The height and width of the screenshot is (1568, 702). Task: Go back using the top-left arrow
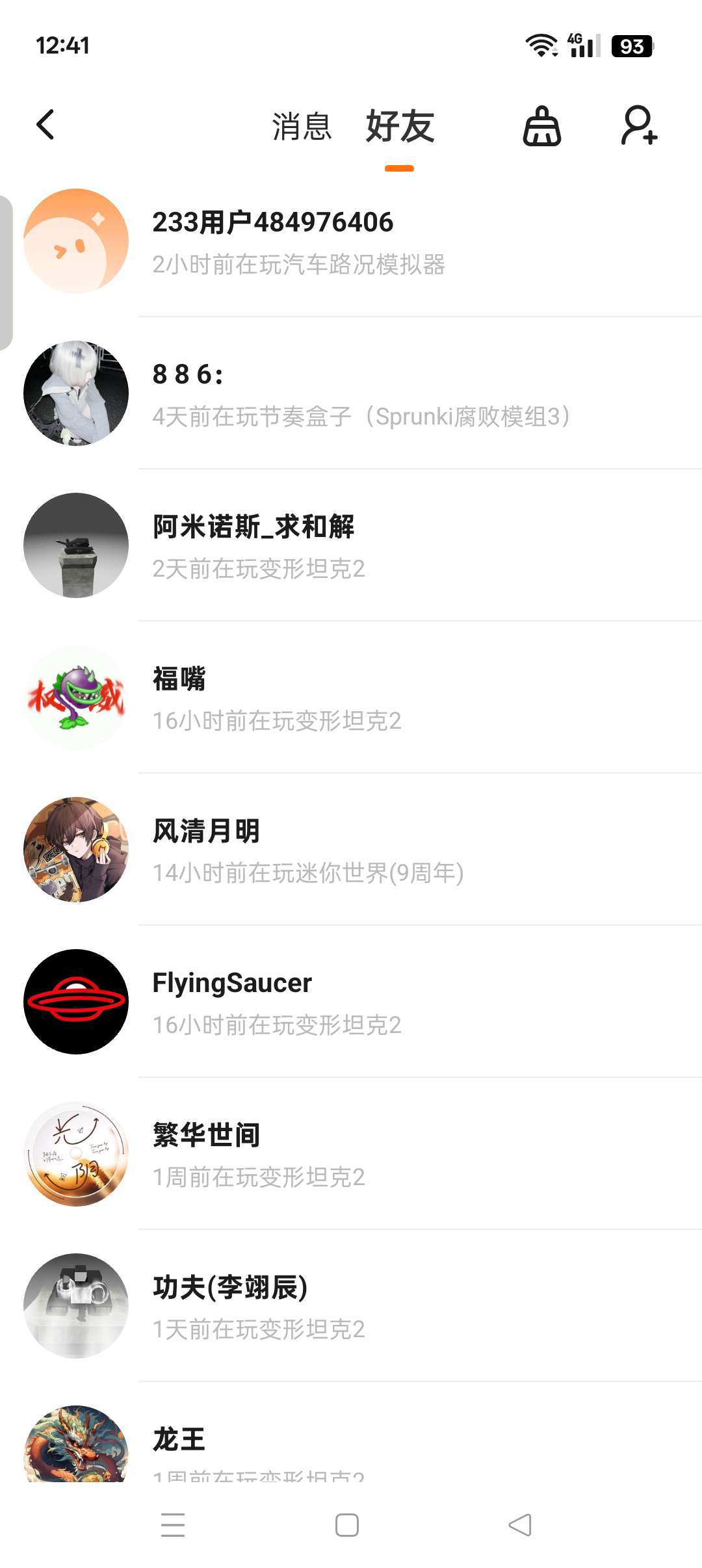pyautogui.click(x=45, y=125)
